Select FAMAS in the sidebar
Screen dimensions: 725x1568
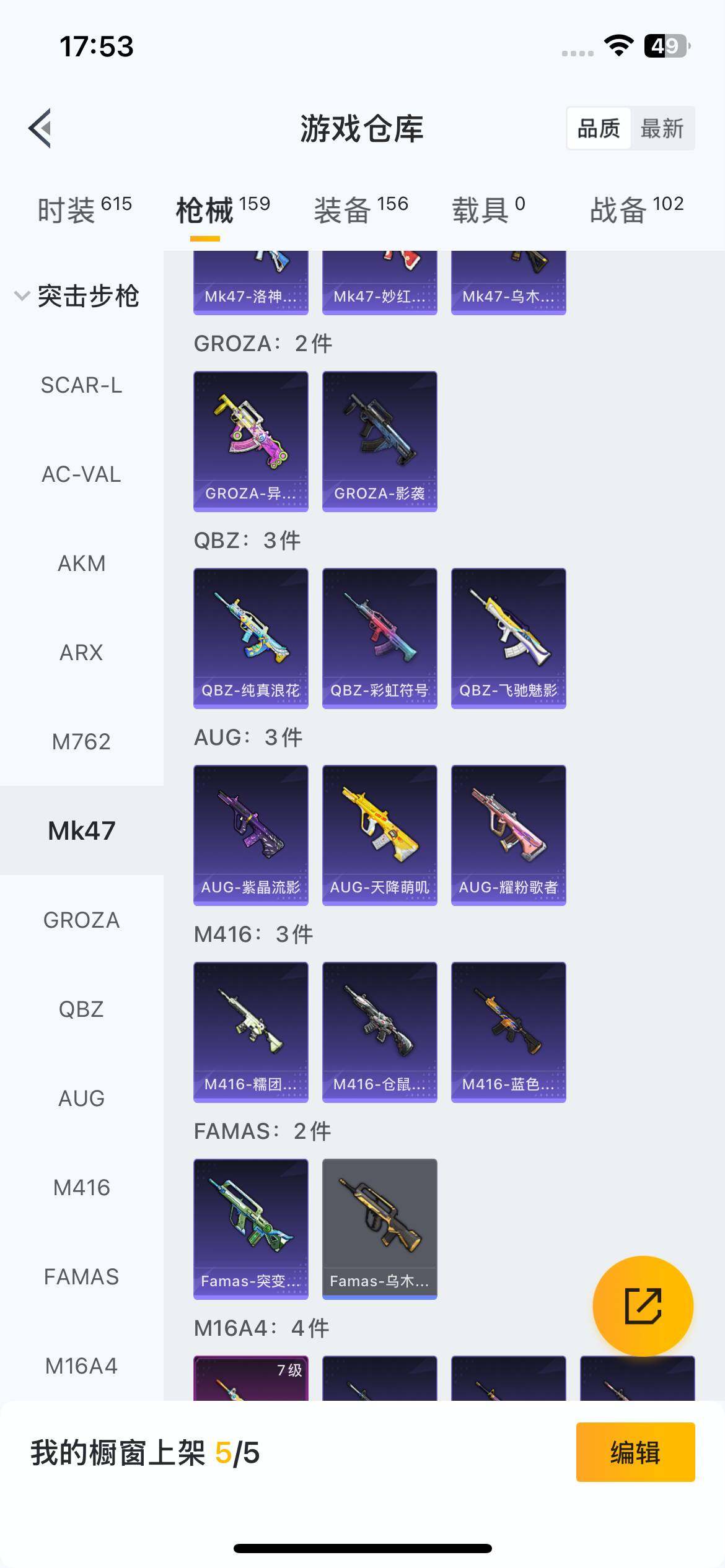click(81, 1276)
